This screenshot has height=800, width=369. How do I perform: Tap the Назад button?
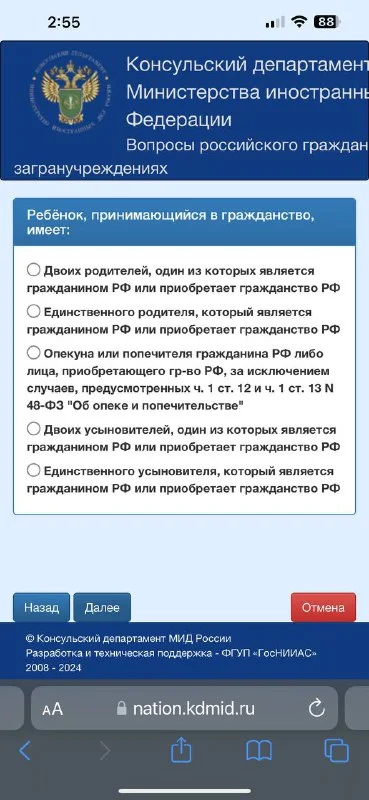click(x=41, y=607)
